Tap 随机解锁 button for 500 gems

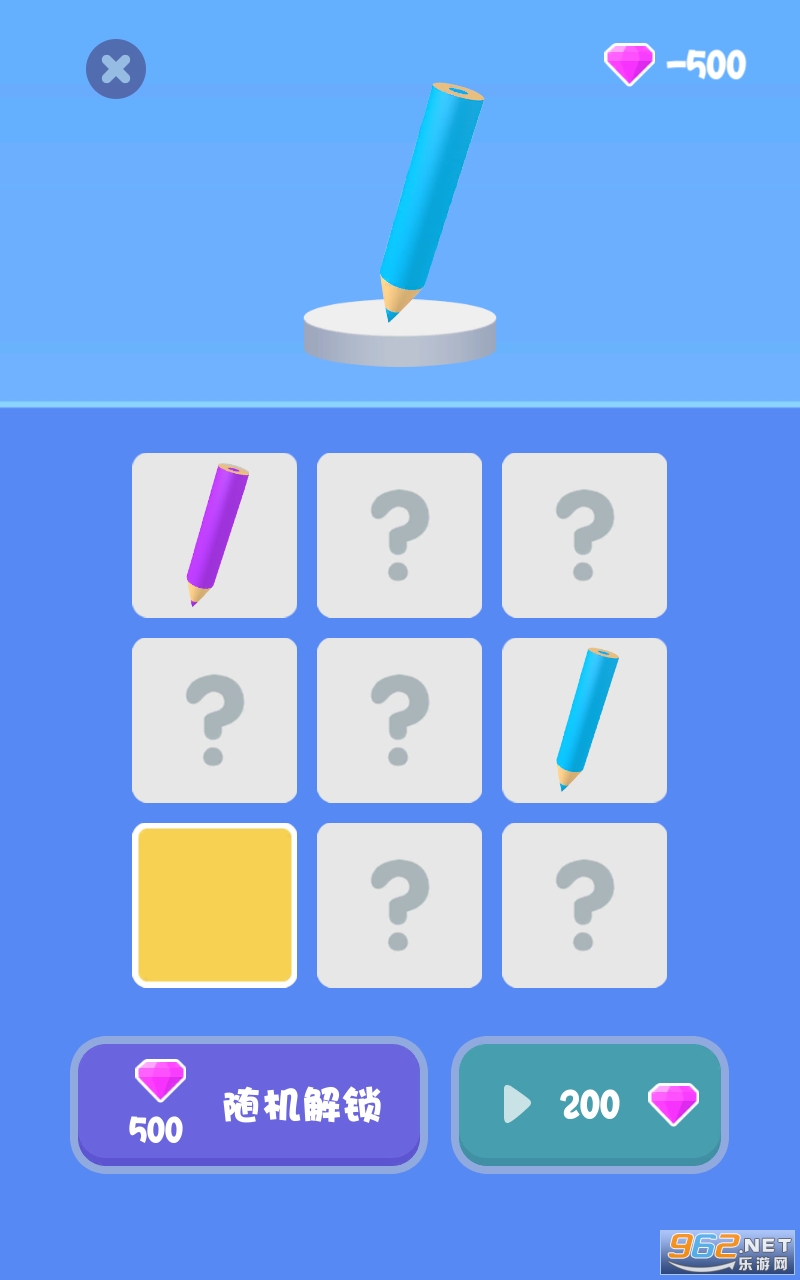click(x=249, y=1104)
